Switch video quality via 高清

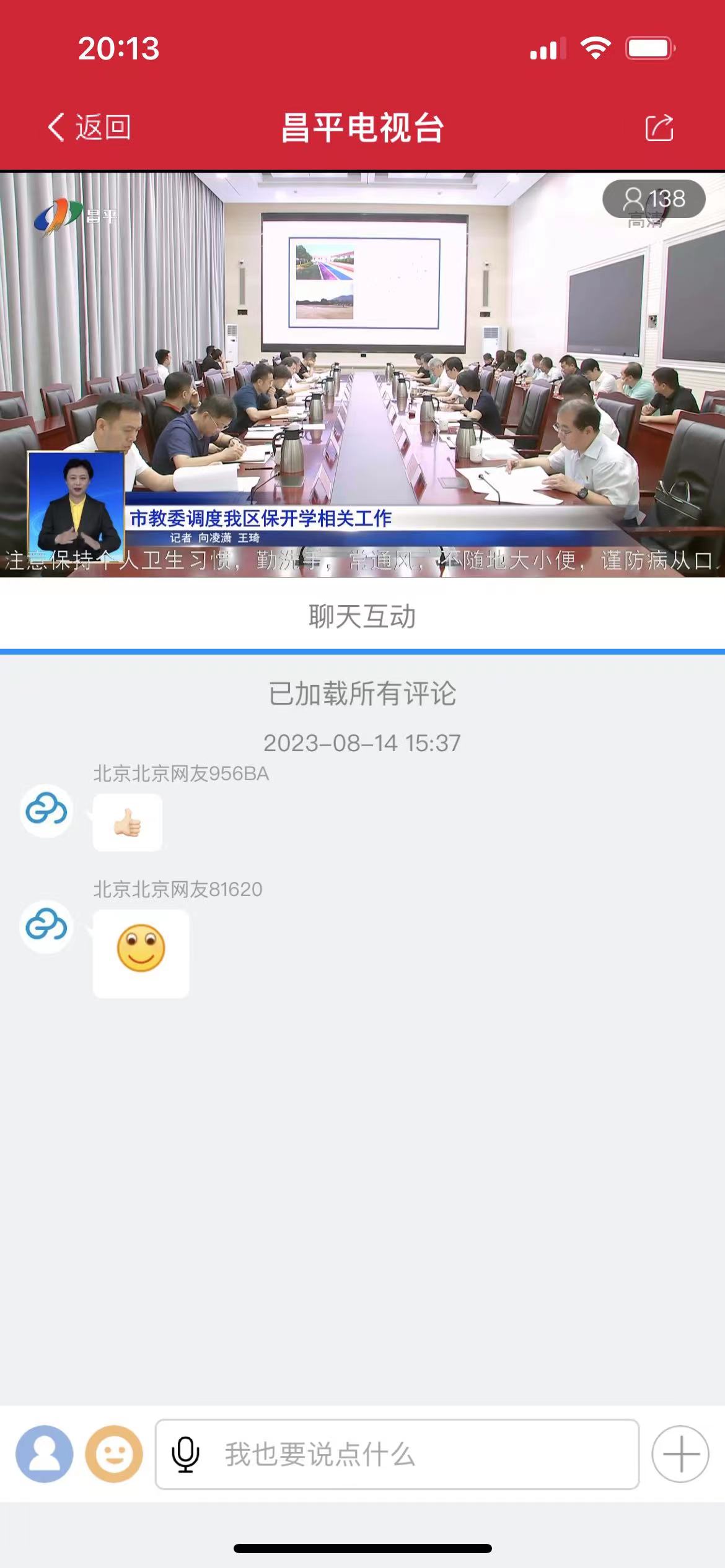tap(646, 220)
